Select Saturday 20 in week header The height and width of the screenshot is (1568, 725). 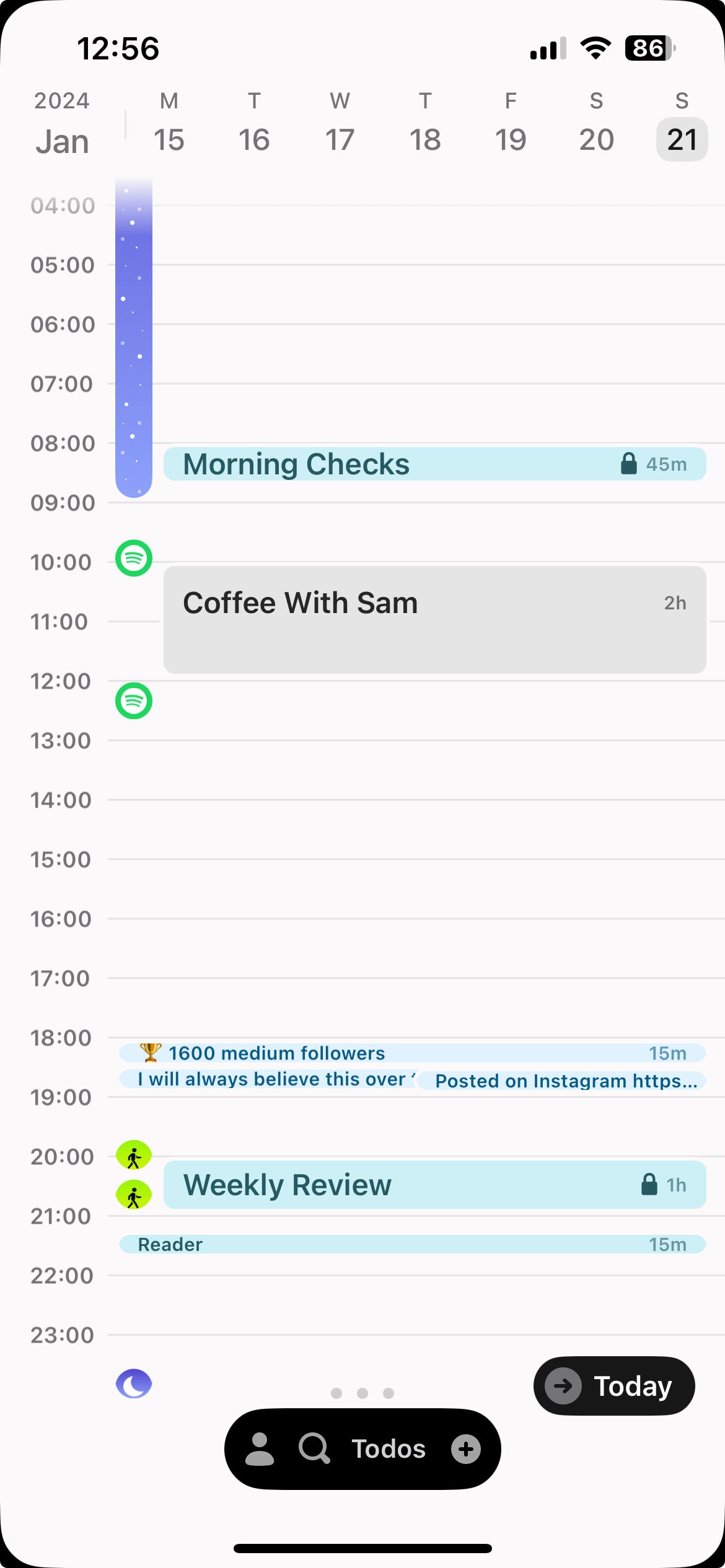(x=596, y=127)
